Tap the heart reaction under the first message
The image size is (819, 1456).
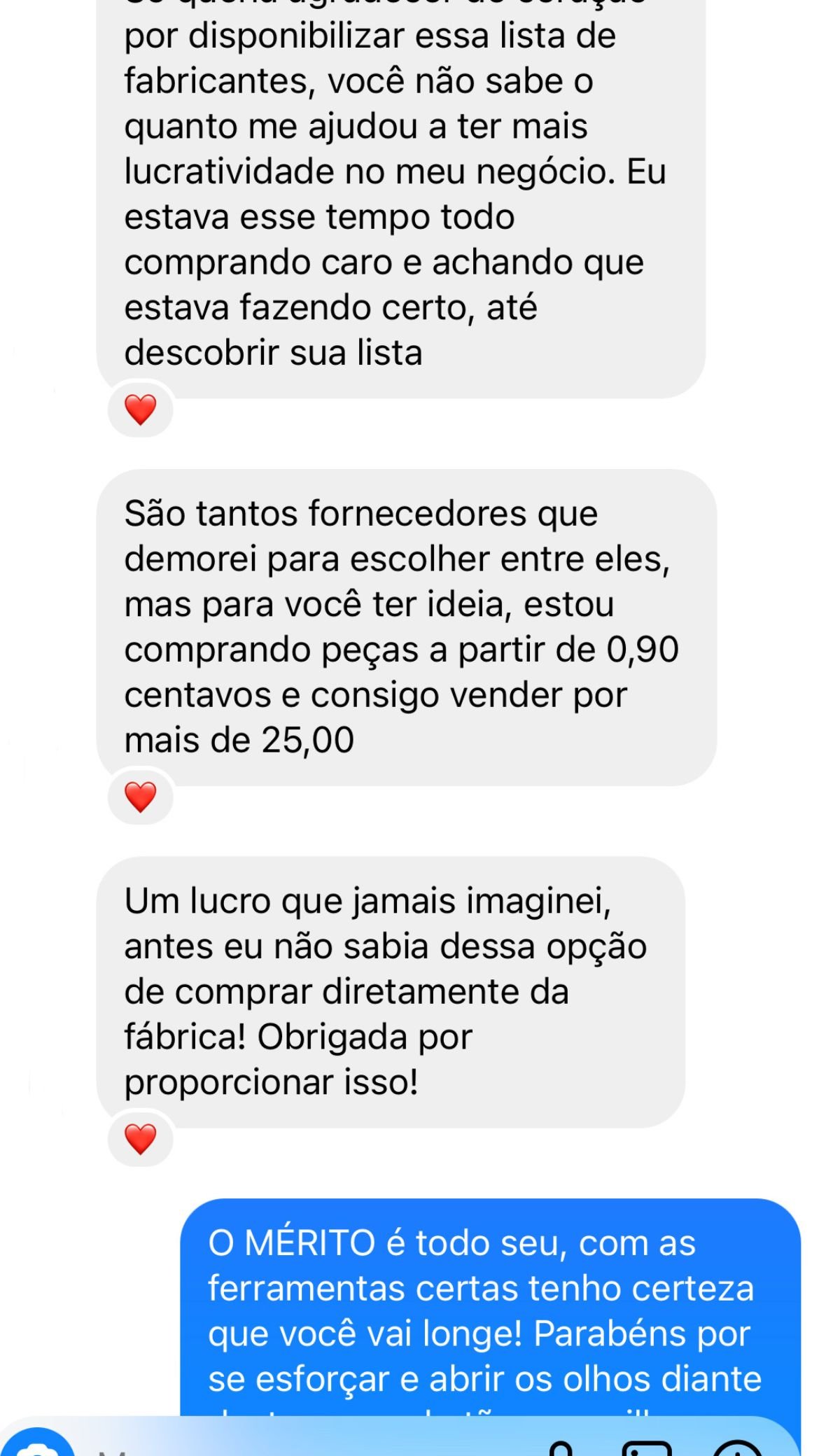(142, 409)
